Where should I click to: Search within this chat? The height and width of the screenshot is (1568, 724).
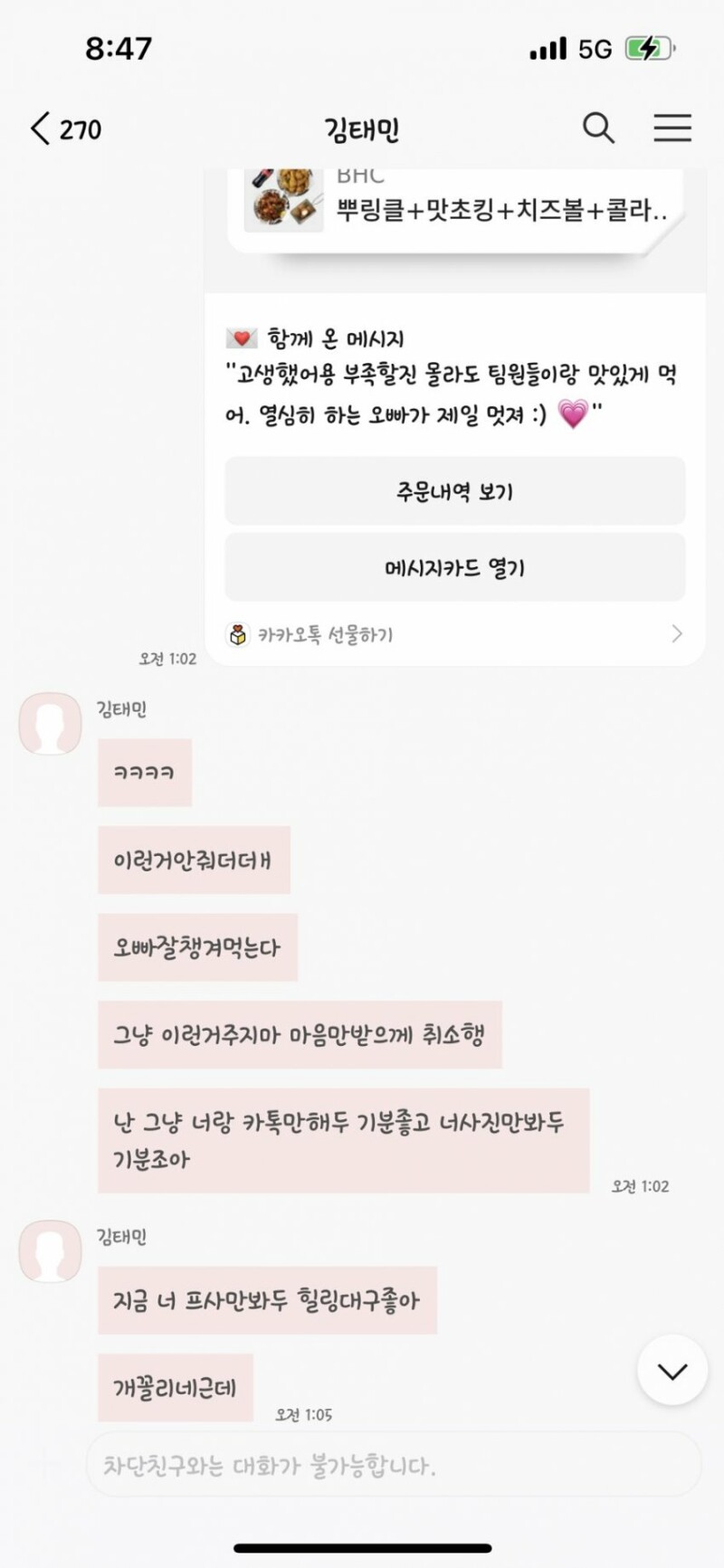click(598, 128)
